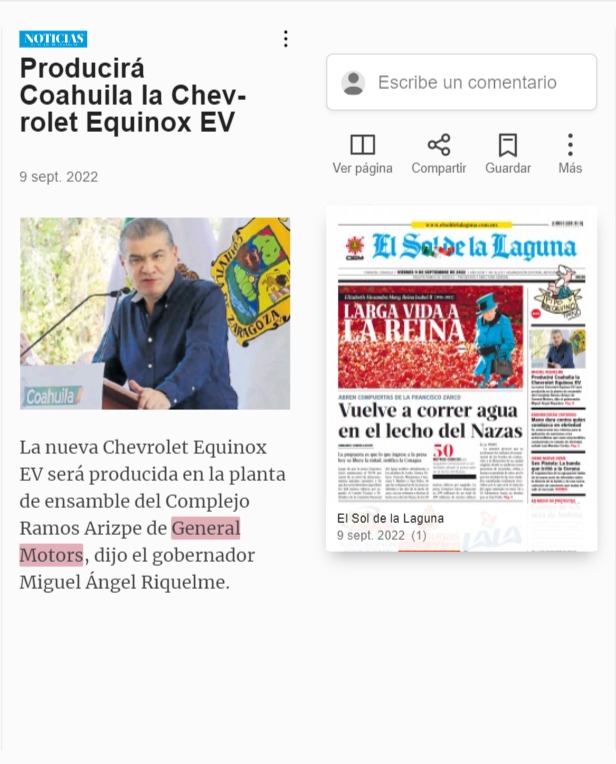The height and width of the screenshot is (764, 616).
Task: Open the article's three-dot overflow menu
Action: (286, 39)
